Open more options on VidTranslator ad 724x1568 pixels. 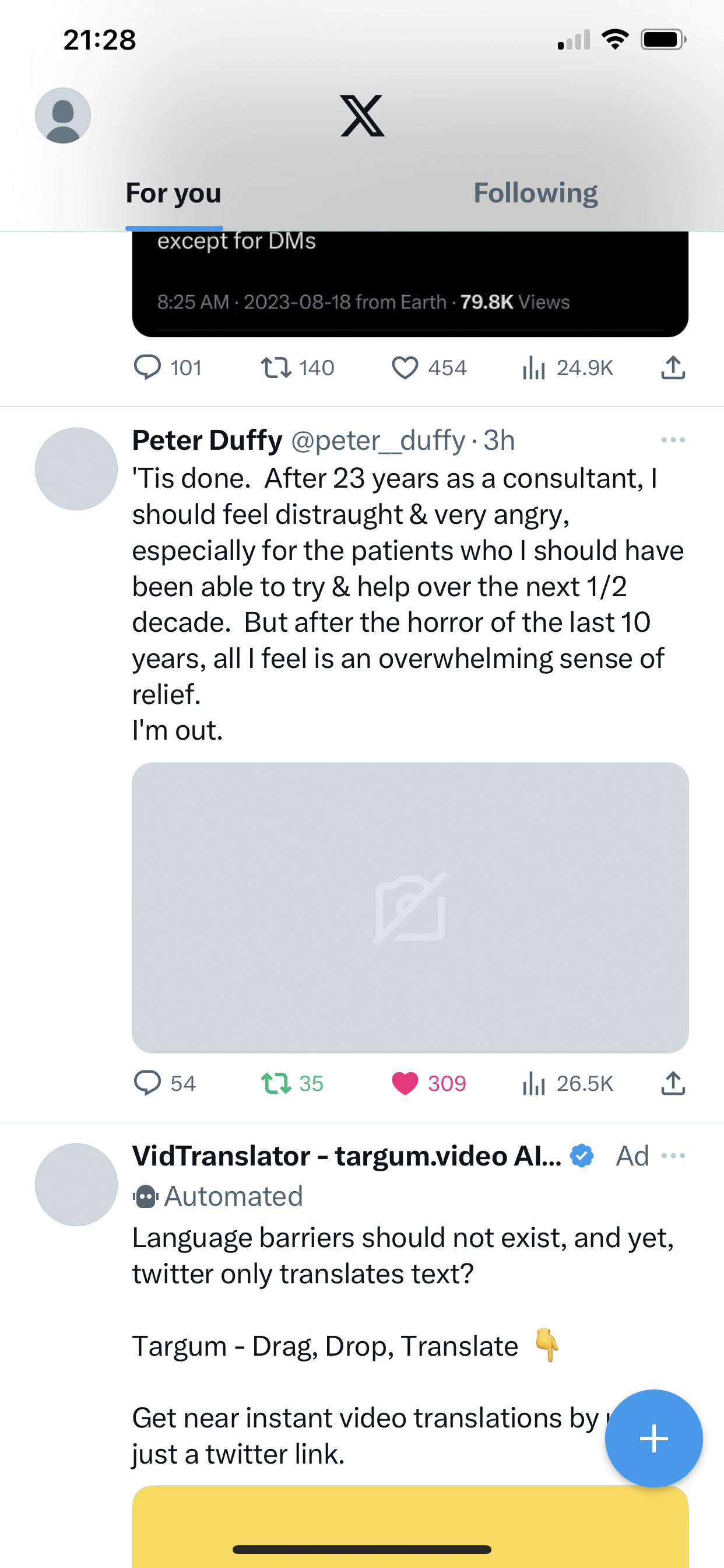pos(673,1156)
